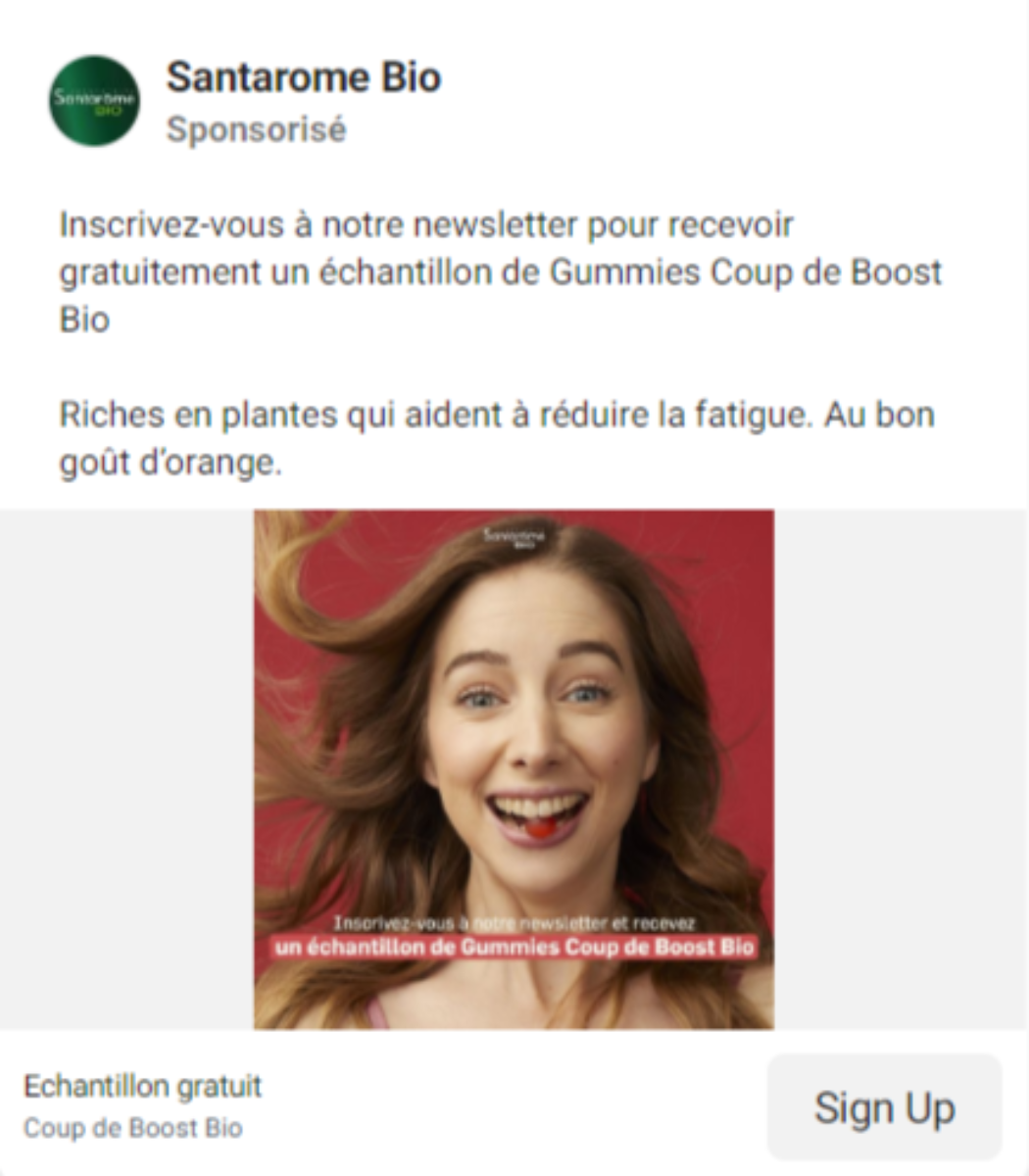Click the gray Sign Up call-to-action area
Screen dimensions: 1029x1176
(x=883, y=1105)
